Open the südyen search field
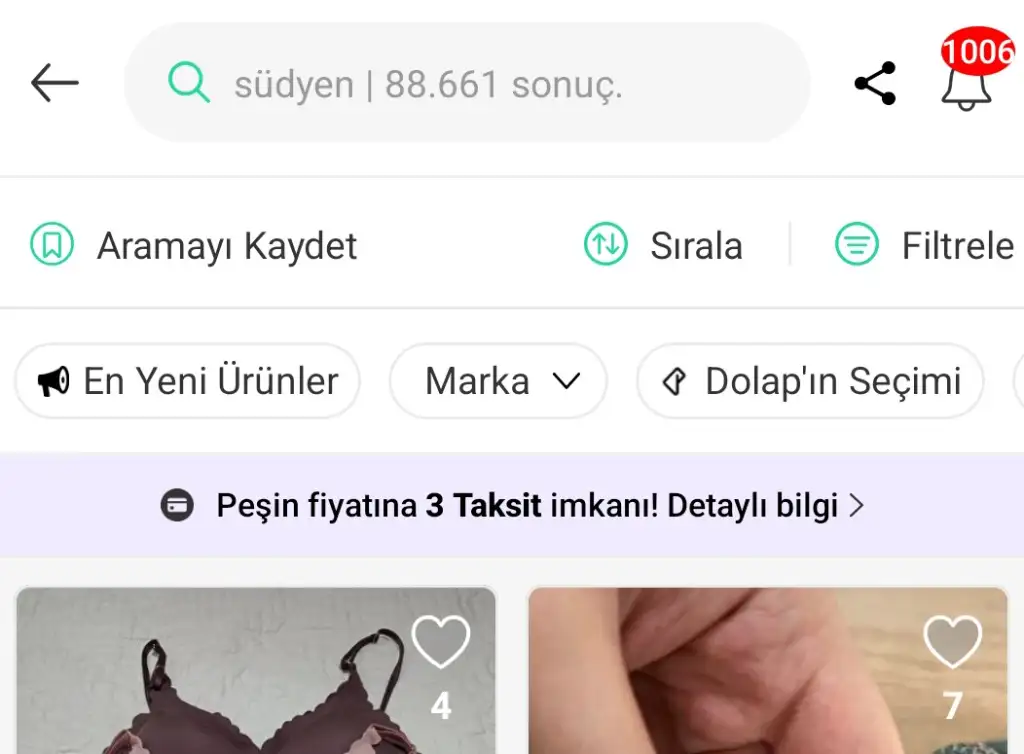 [x=466, y=83]
